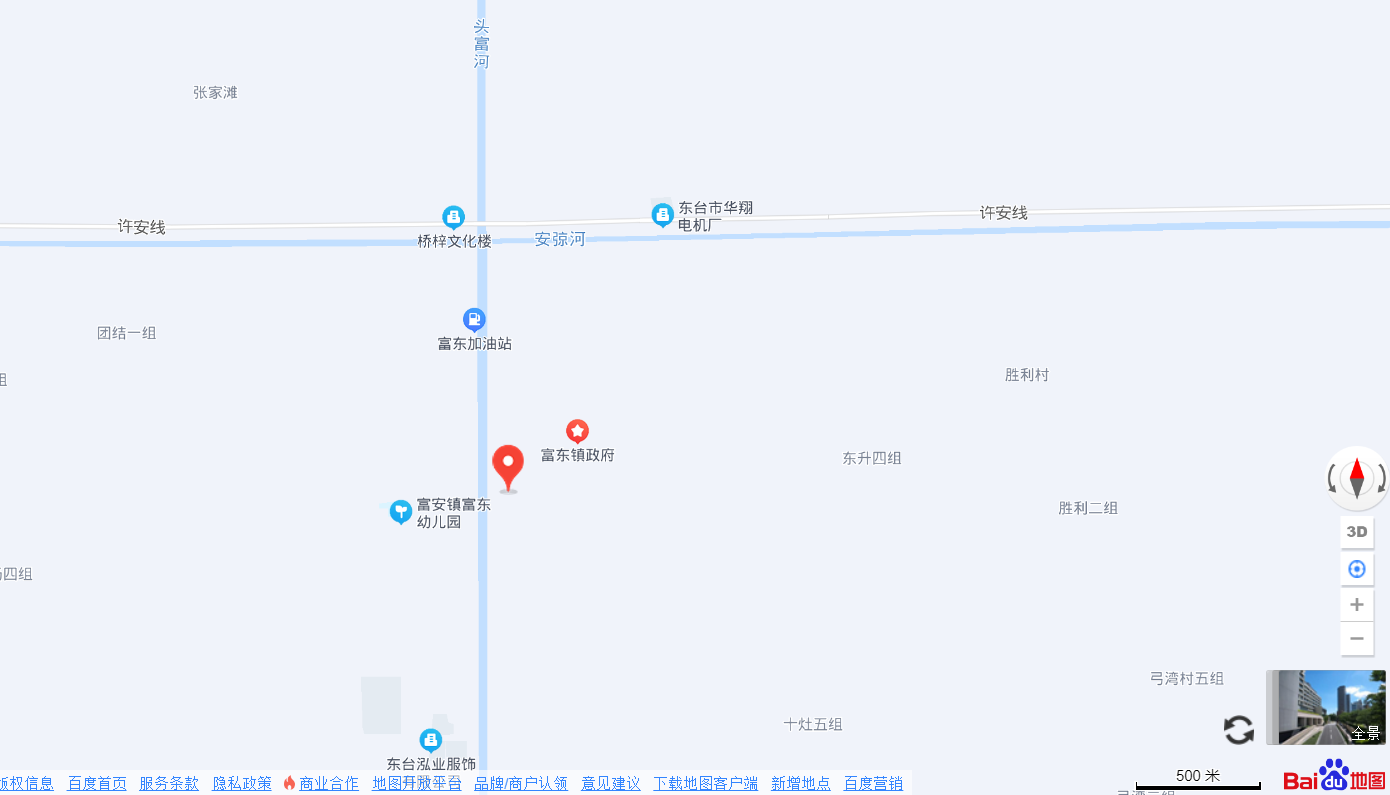Locate my current position on the map
1390x795 pixels.
1357,569
